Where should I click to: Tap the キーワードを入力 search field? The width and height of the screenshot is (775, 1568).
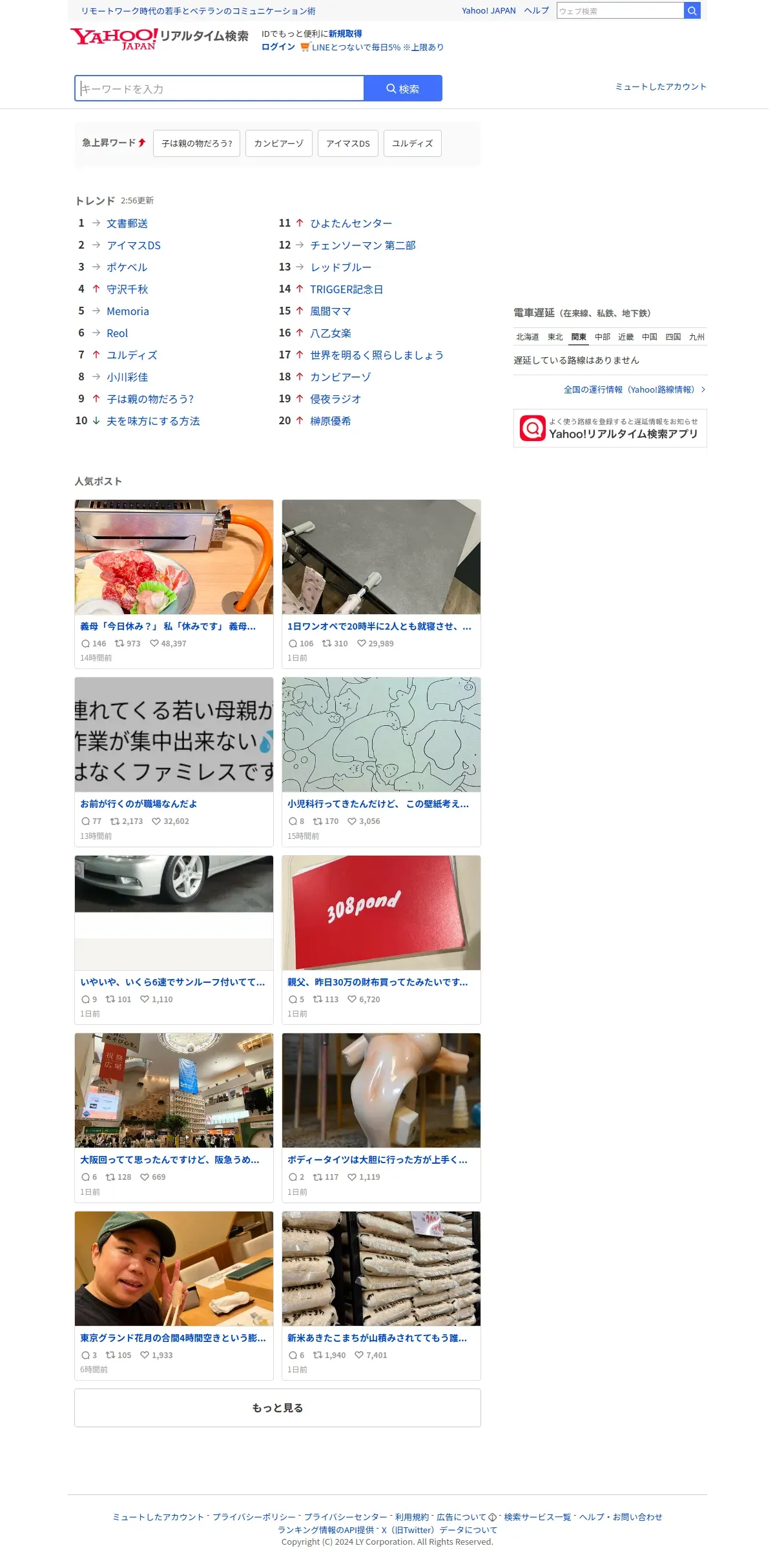point(220,88)
